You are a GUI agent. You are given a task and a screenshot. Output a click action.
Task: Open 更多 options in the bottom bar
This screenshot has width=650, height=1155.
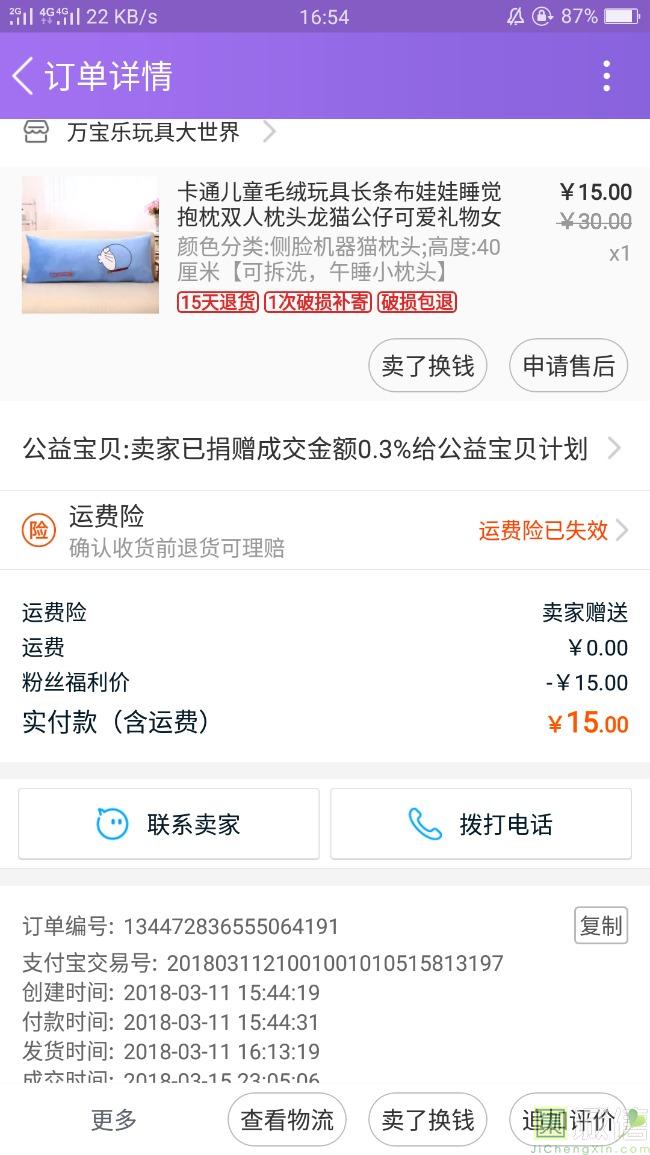click(x=114, y=1120)
